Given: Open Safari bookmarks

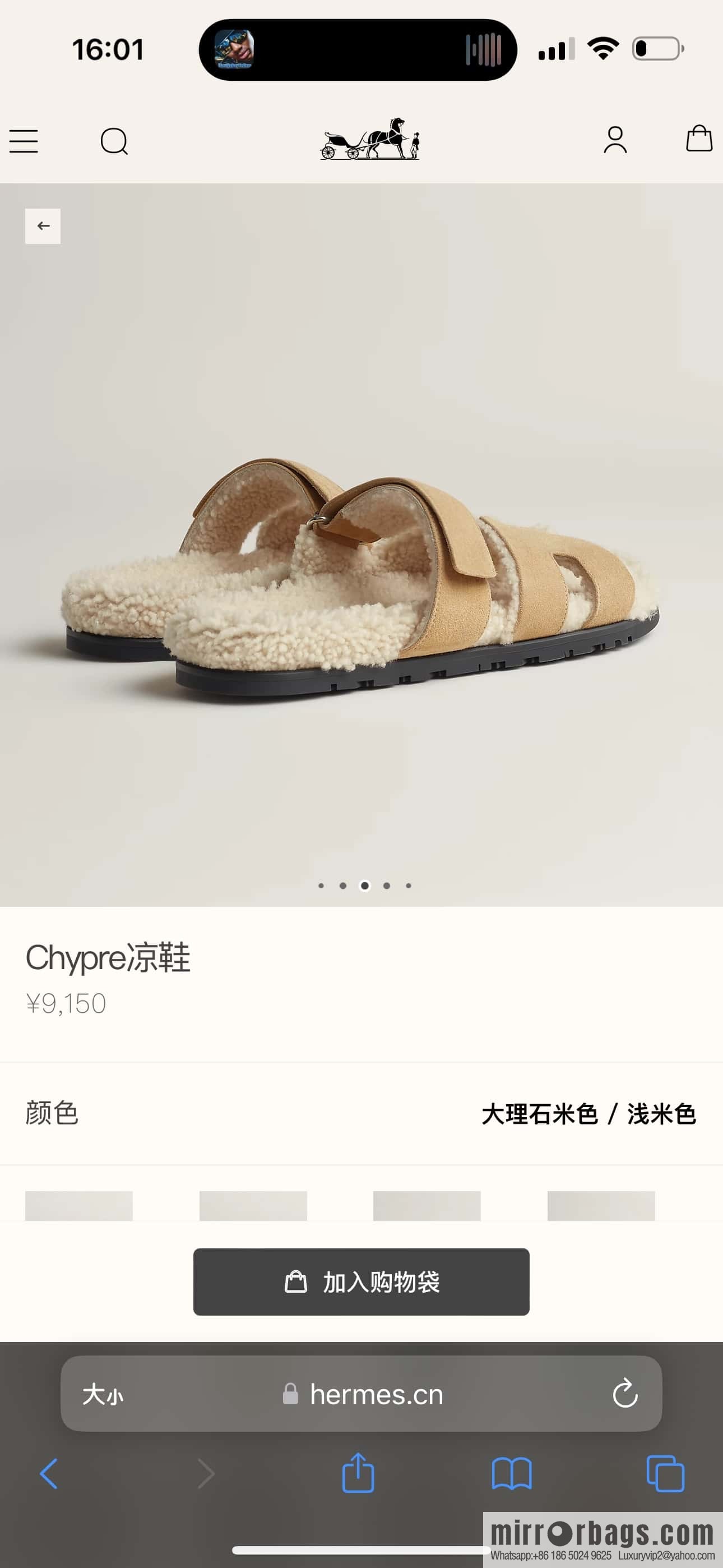Looking at the screenshot, I should [511, 1473].
